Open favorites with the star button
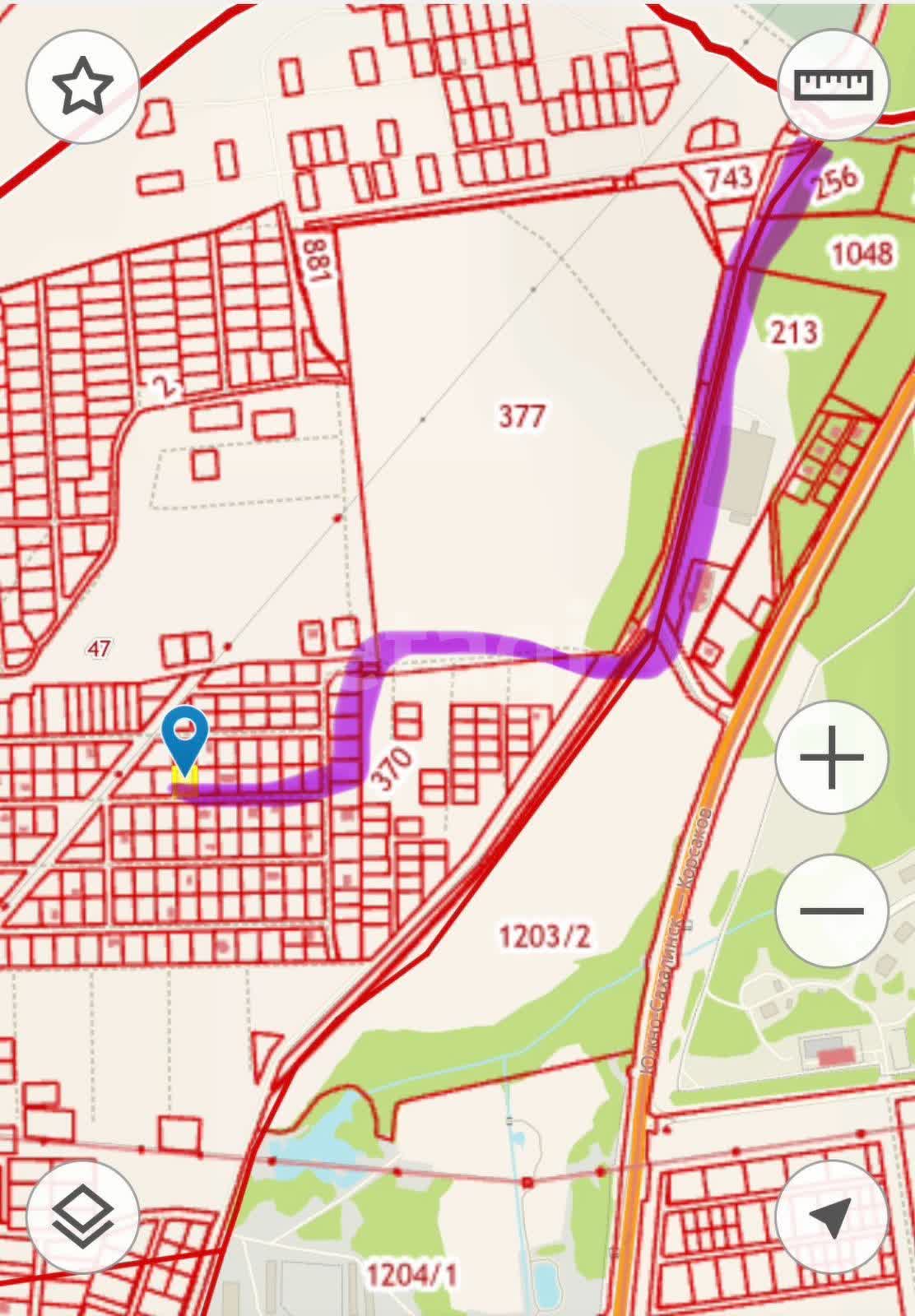The image size is (915, 1316). [82, 86]
